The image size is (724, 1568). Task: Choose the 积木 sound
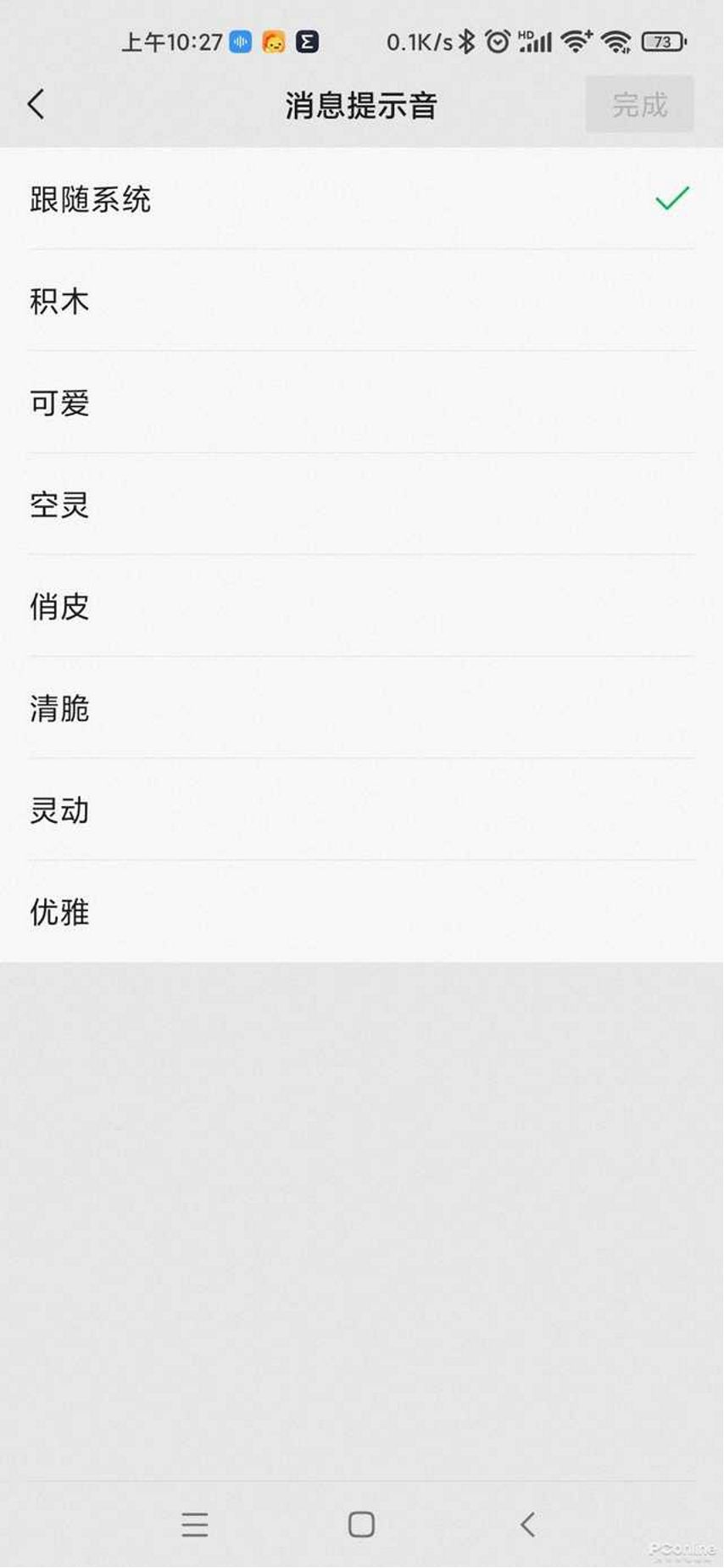pos(362,301)
